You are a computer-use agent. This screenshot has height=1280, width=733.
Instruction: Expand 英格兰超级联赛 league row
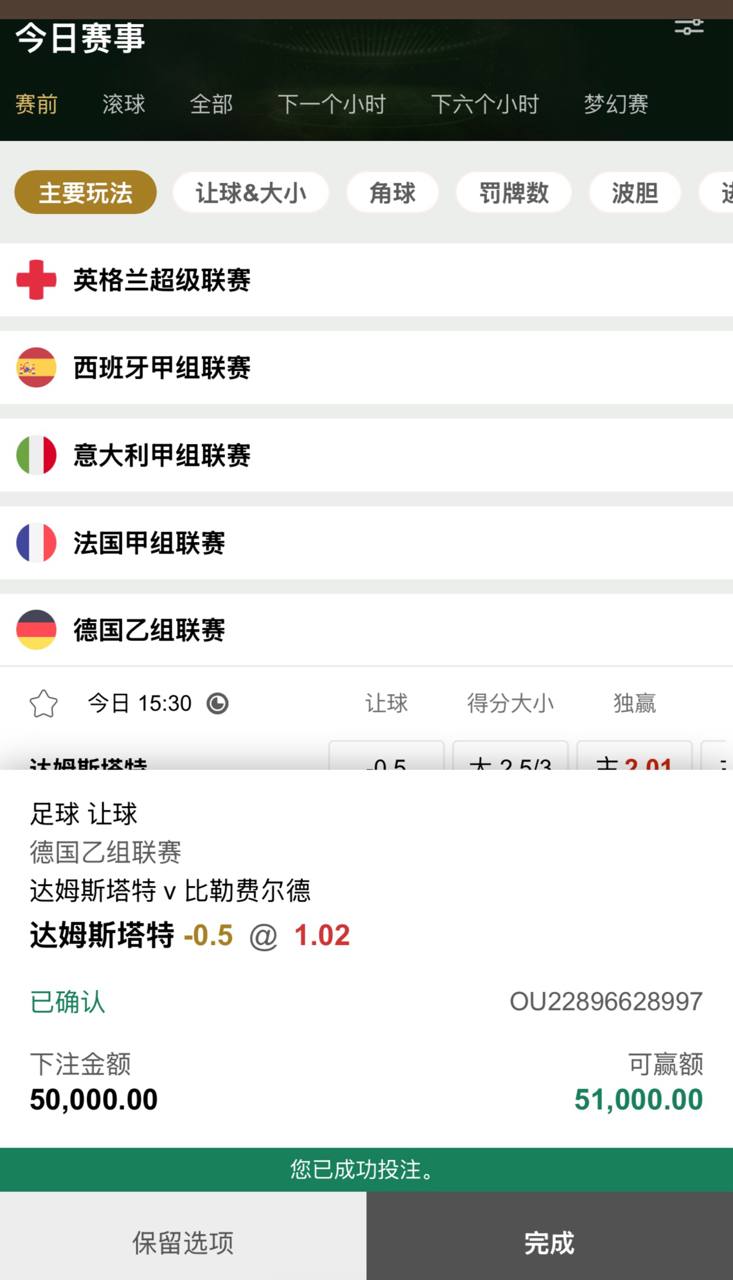[x=366, y=280]
